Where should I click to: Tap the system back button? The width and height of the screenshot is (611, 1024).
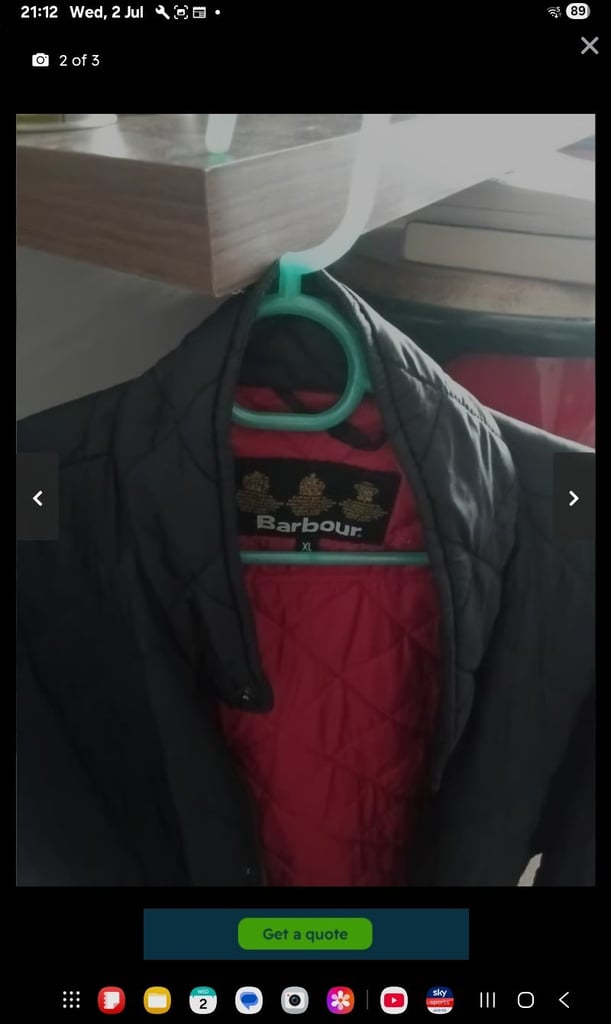(564, 1000)
